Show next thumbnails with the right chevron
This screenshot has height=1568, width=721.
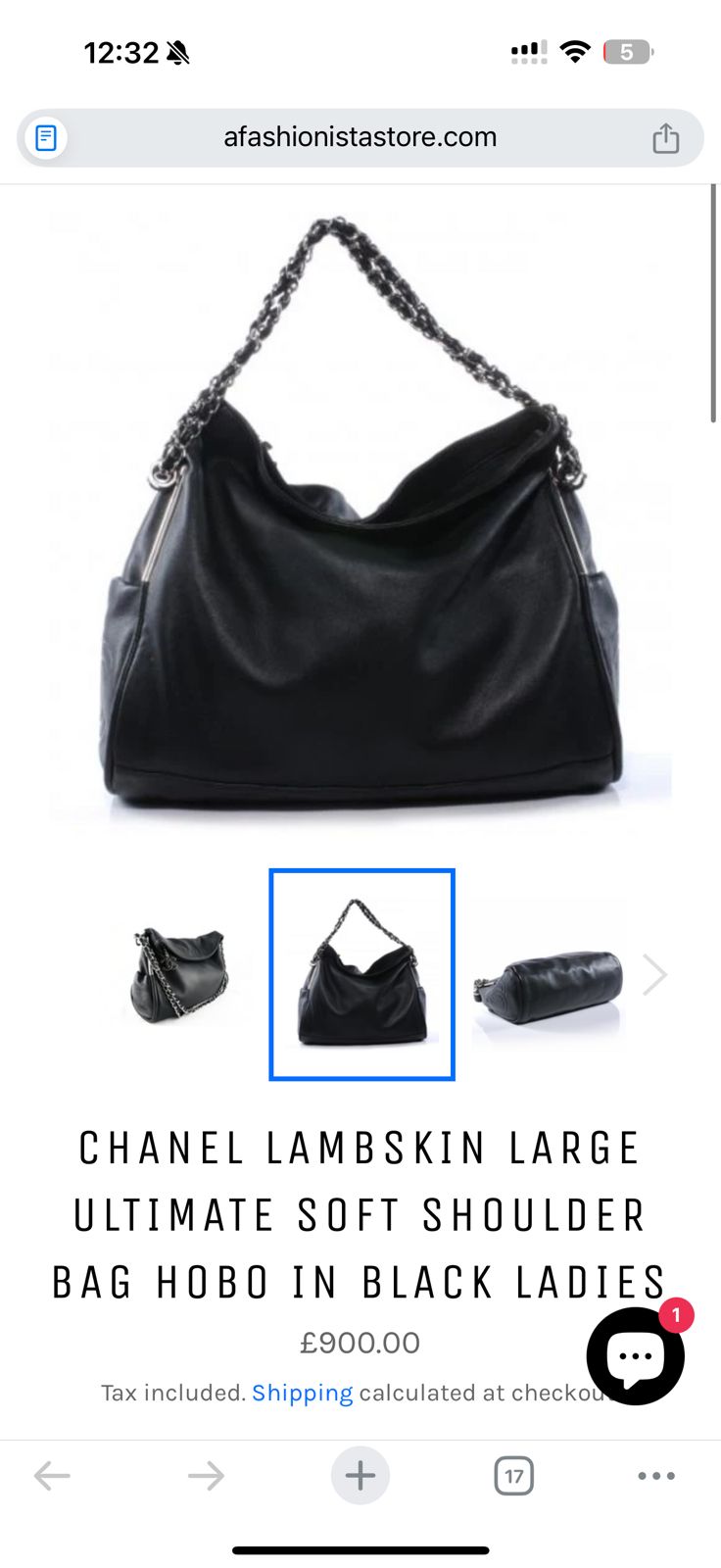point(654,975)
